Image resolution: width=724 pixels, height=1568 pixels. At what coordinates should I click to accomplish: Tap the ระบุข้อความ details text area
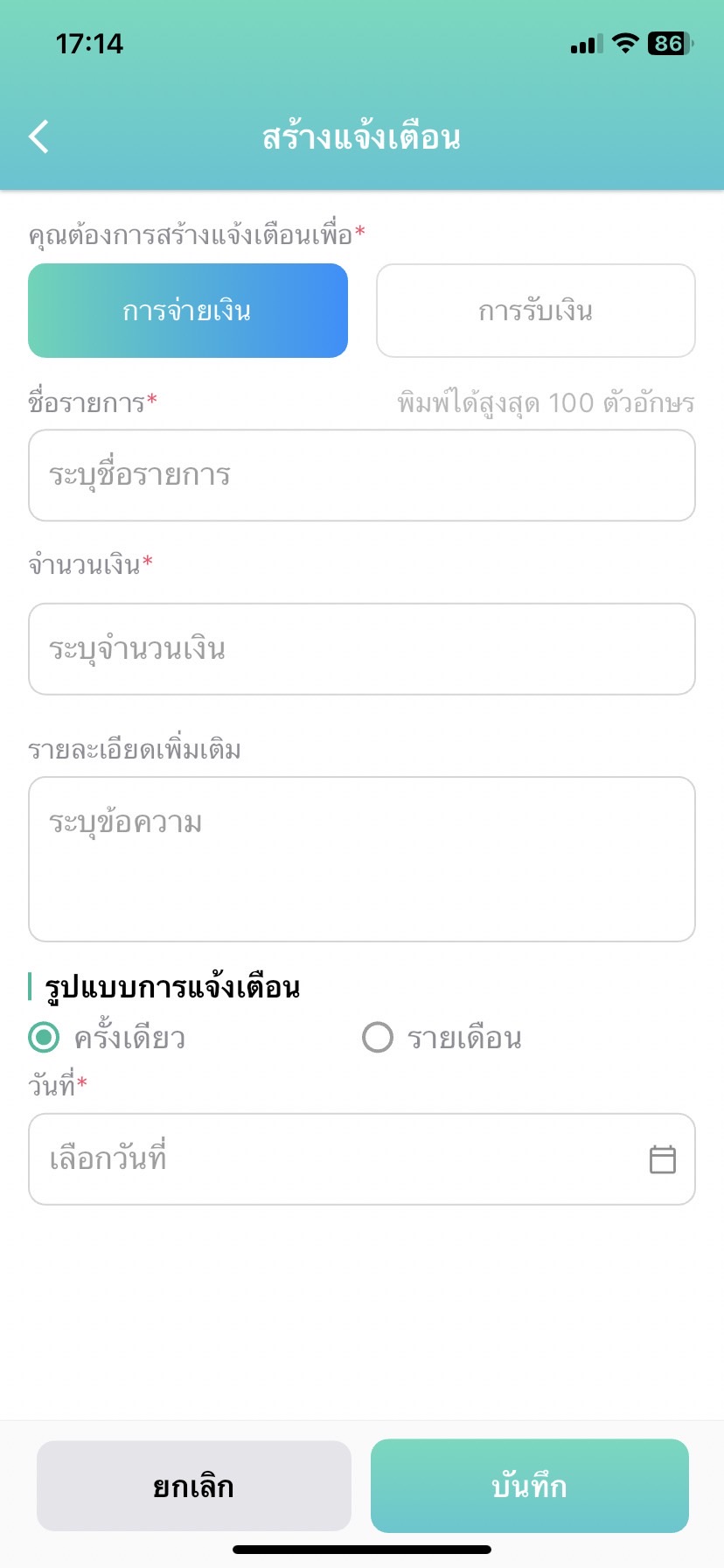361,858
